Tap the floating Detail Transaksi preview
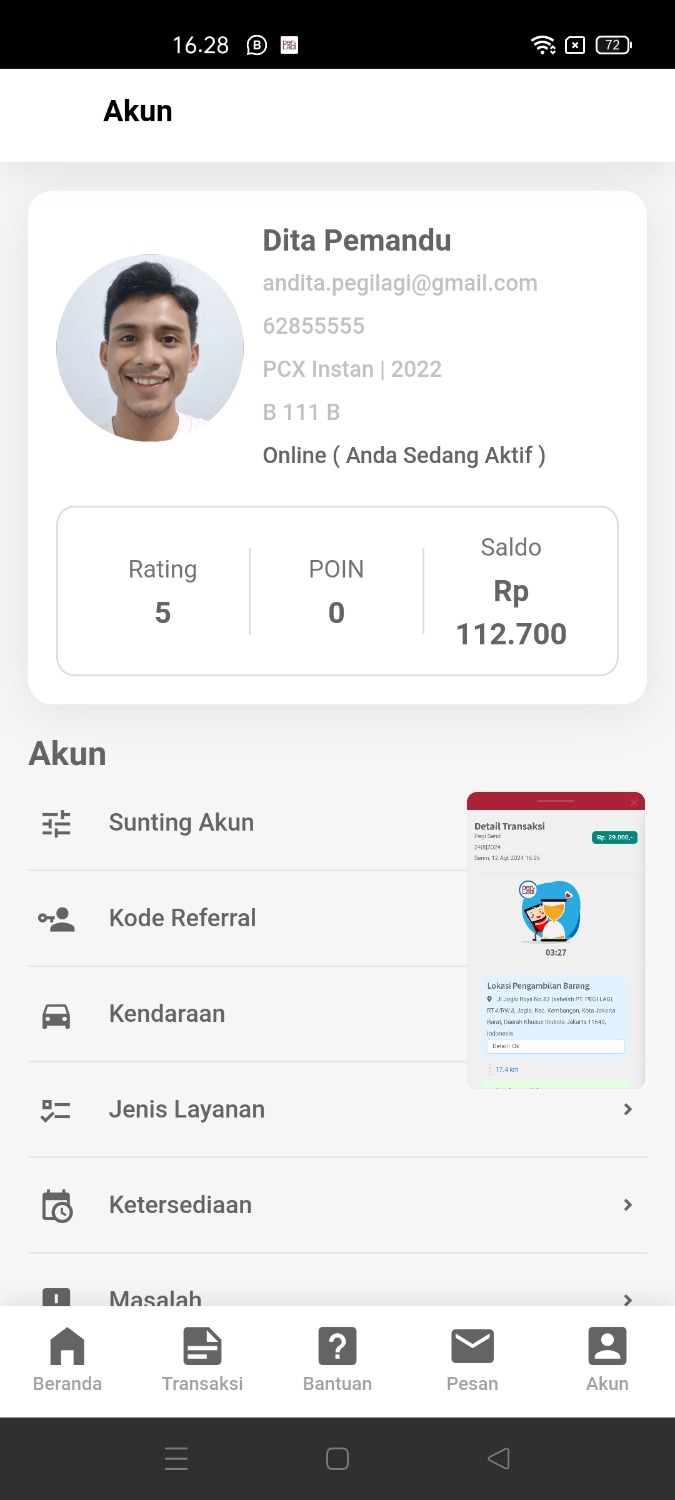The image size is (675, 1500). (x=555, y=940)
